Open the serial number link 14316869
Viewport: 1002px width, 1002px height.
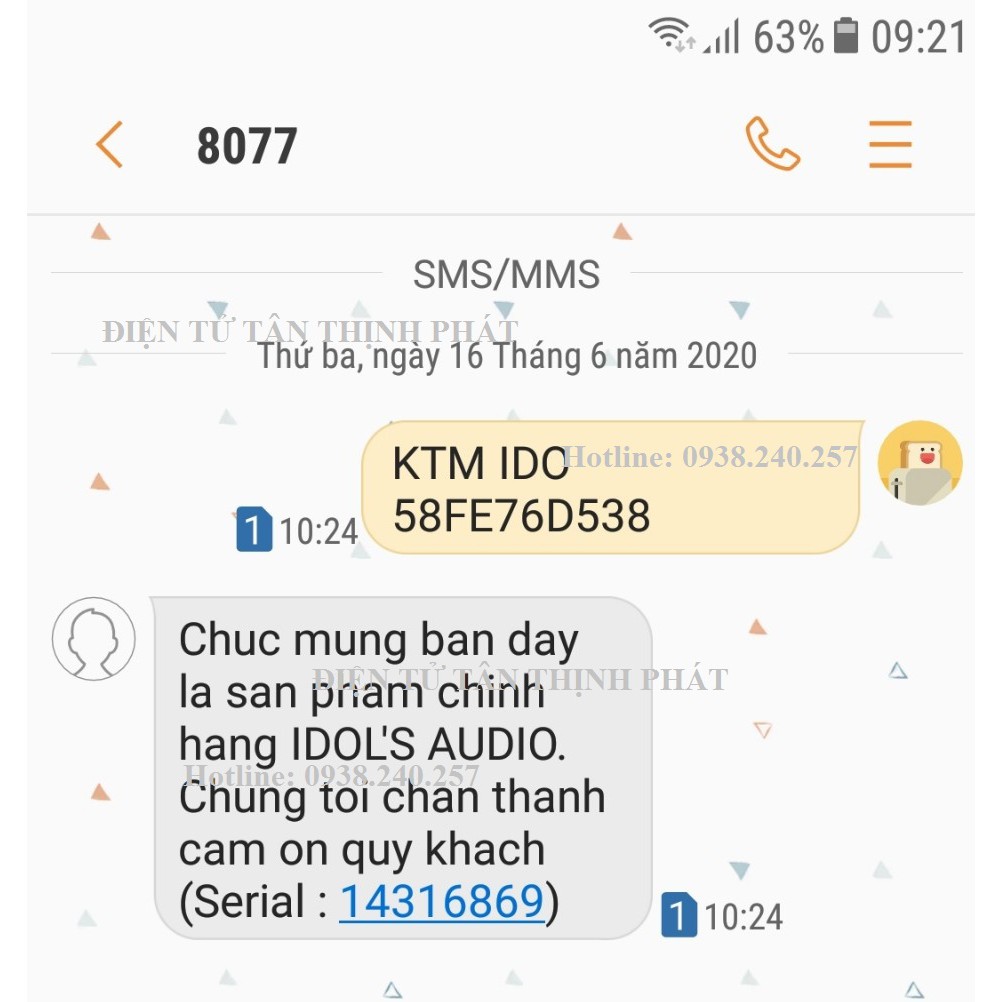[442, 902]
